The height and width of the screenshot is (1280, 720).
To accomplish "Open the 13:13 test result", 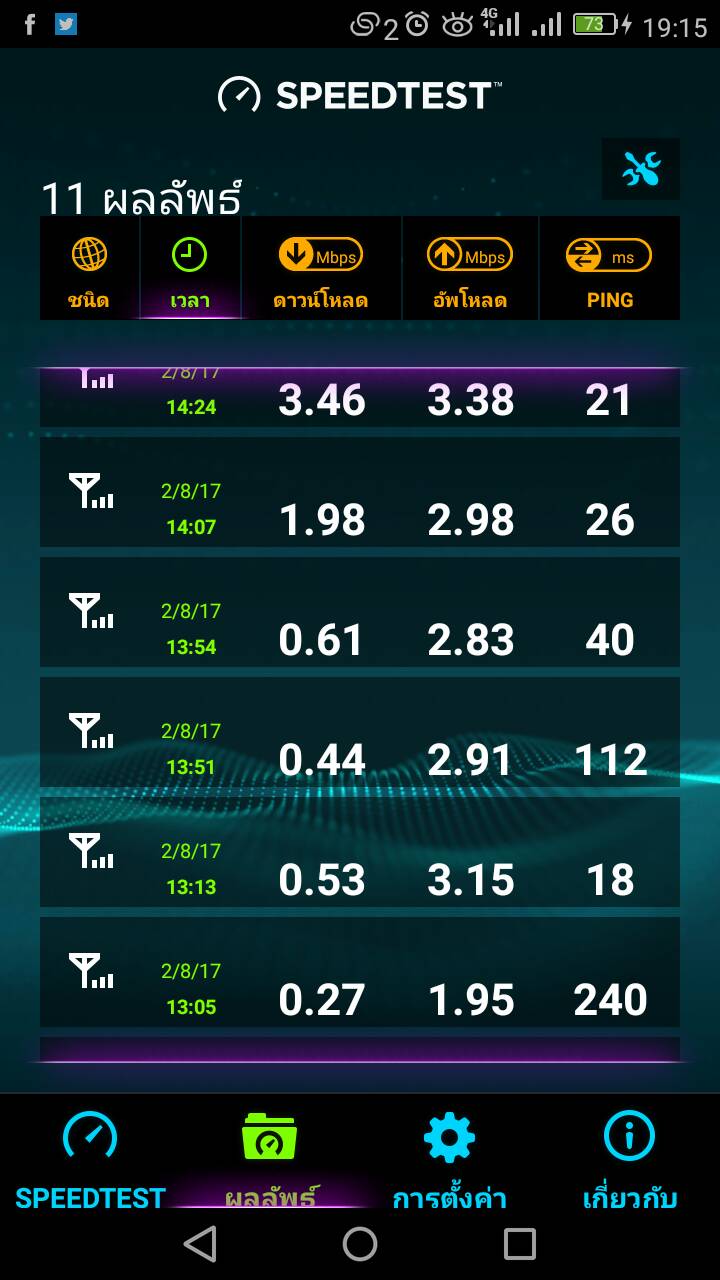I will click(x=360, y=852).
